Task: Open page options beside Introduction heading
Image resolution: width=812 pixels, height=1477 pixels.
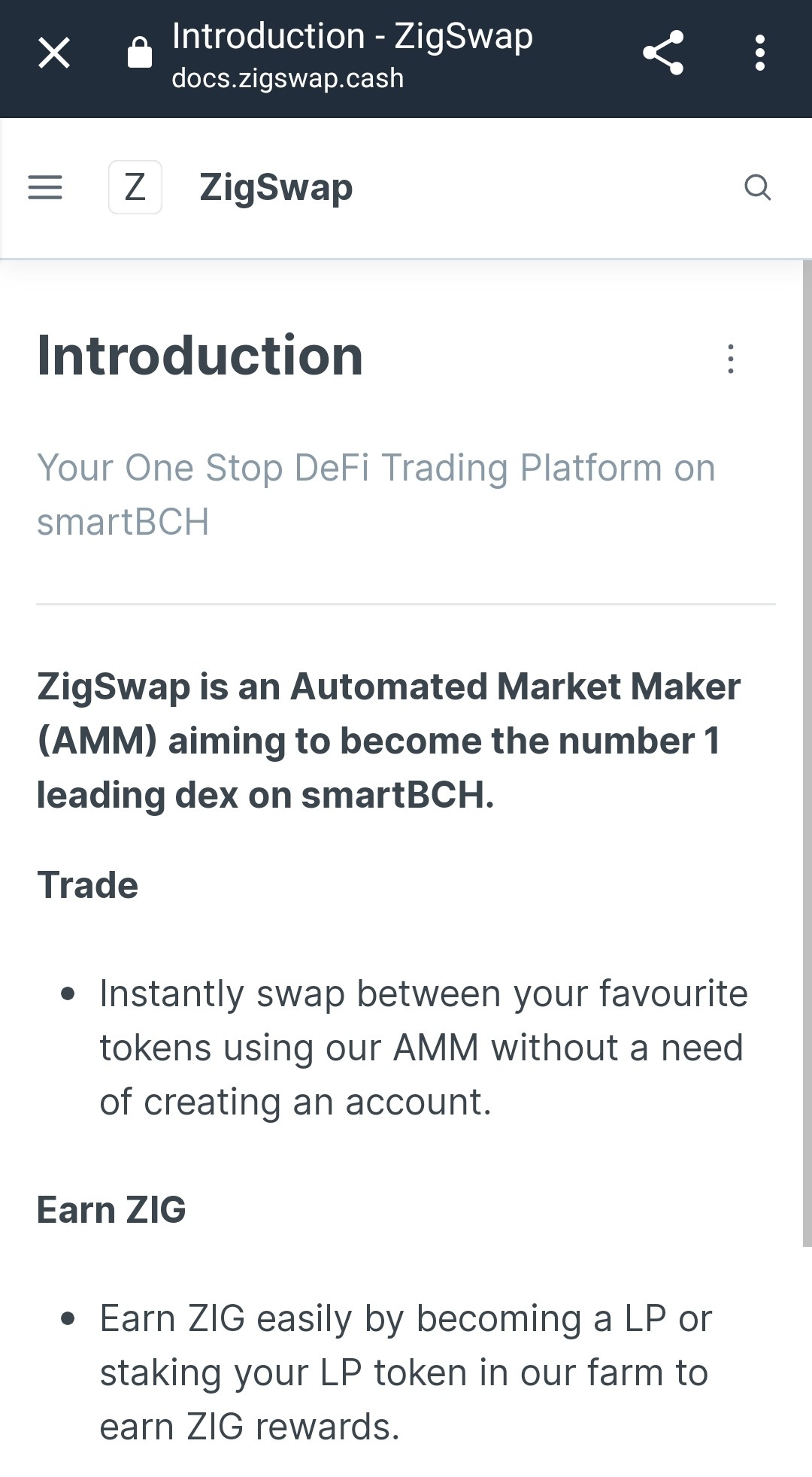Action: click(731, 359)
